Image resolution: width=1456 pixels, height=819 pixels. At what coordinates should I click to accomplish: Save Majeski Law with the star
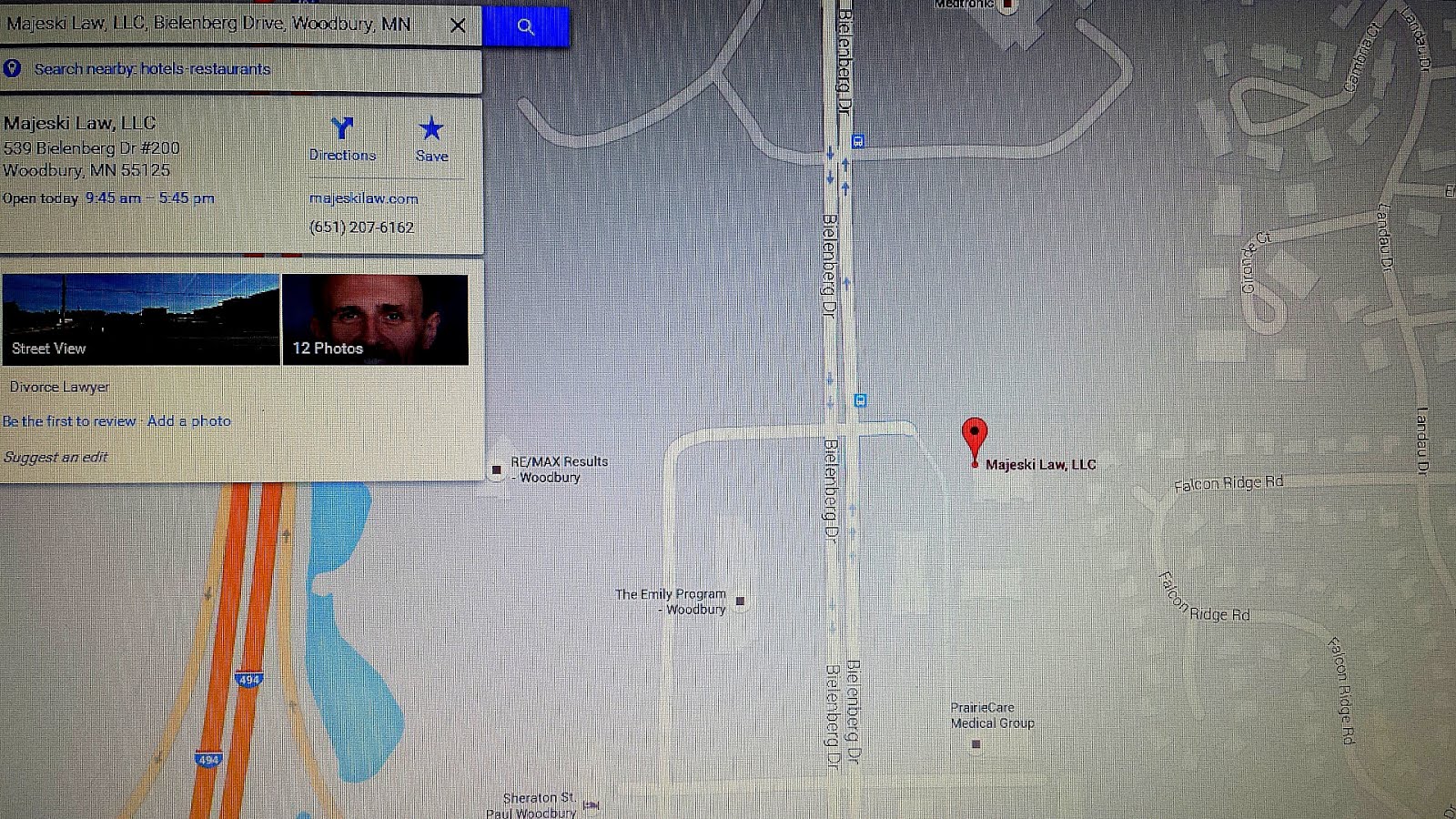(431, 139)
